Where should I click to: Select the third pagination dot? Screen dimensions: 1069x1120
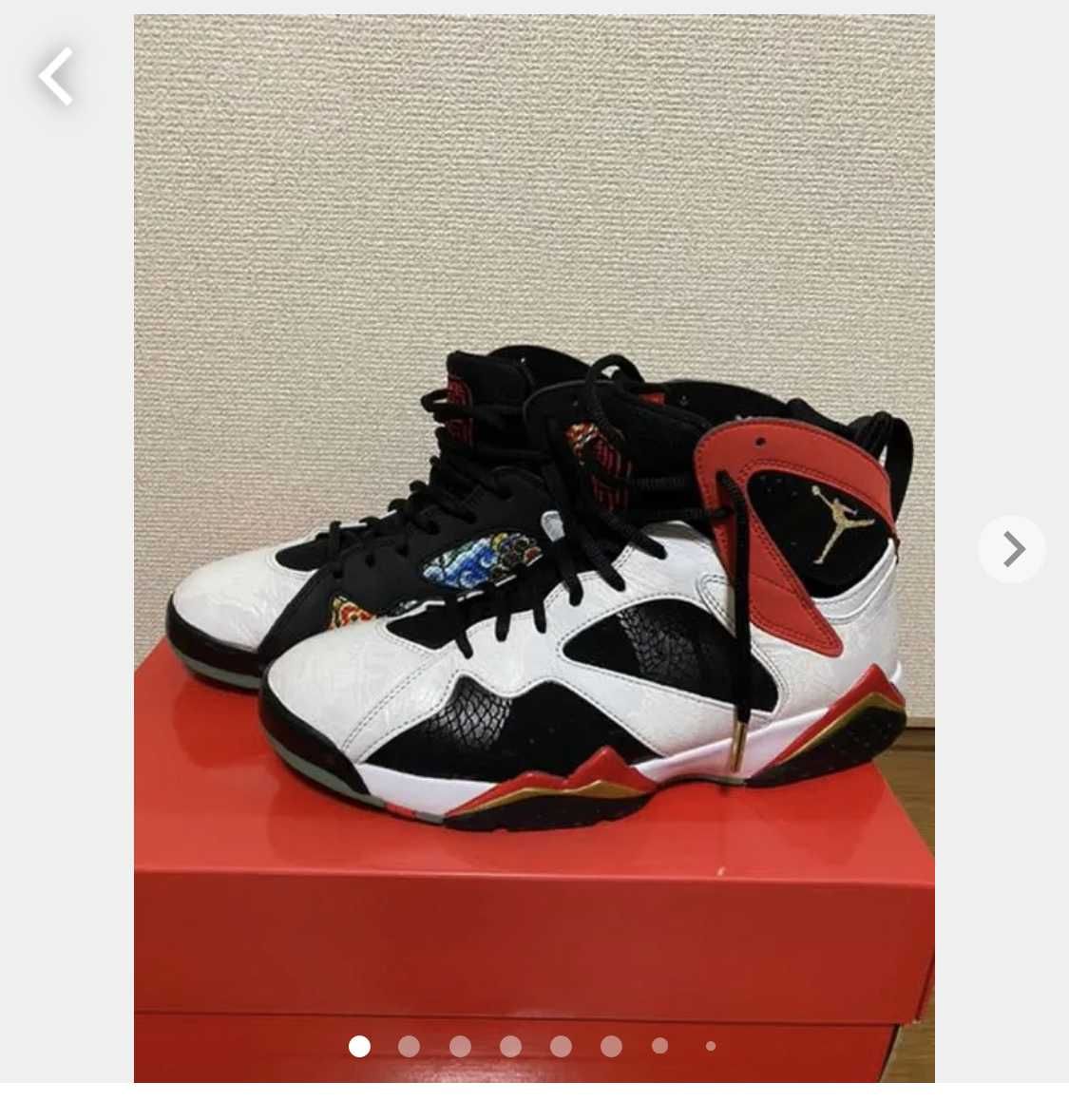pos(460,1046)
